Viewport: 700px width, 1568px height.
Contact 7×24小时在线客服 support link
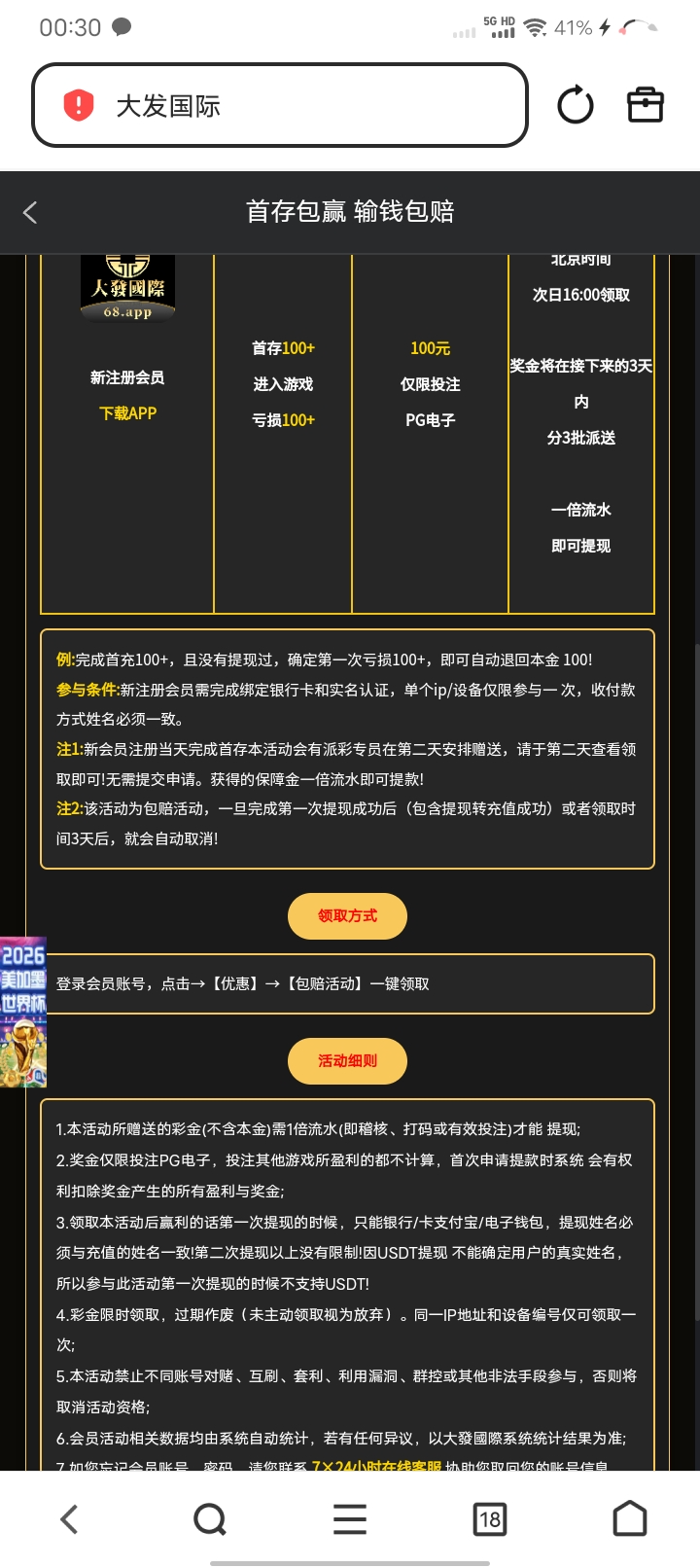tap(376, 1465)
